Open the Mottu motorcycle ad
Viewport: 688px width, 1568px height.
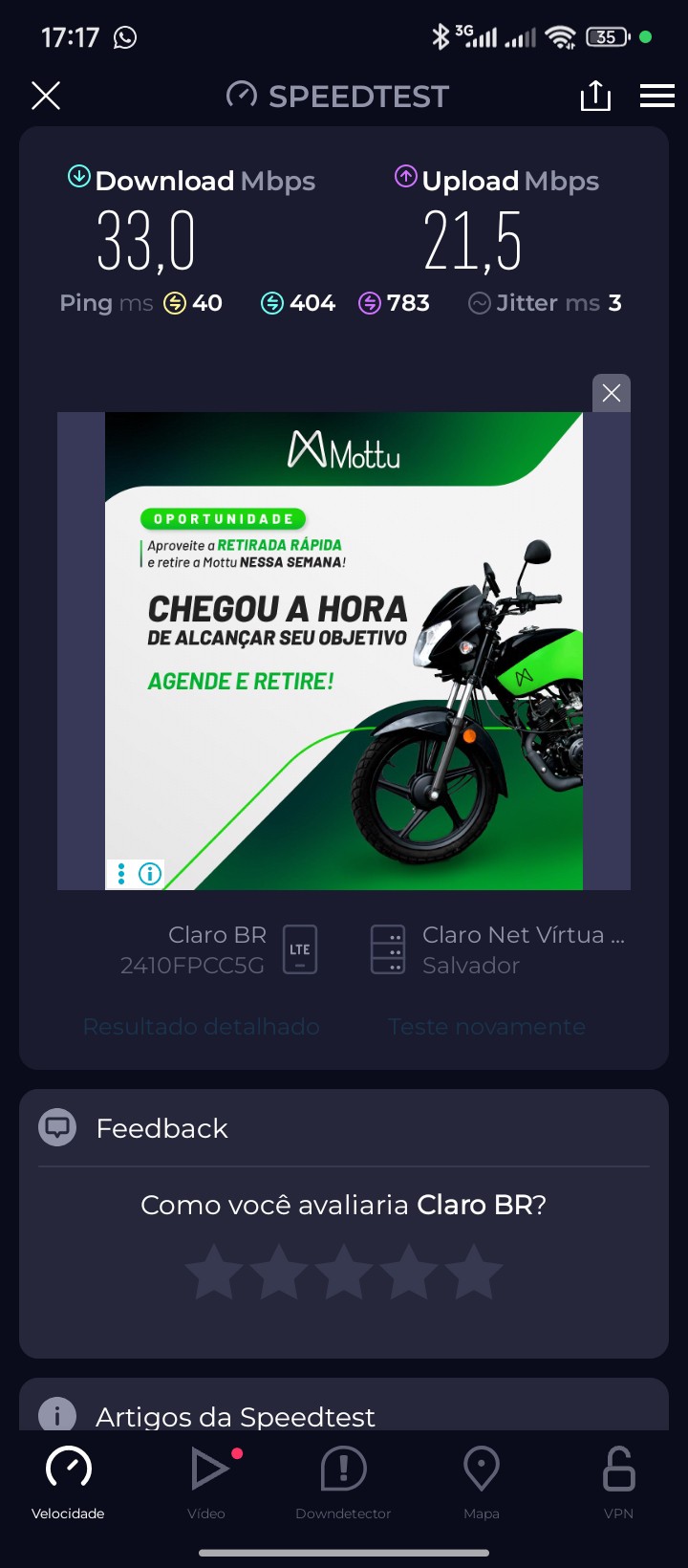344,650
